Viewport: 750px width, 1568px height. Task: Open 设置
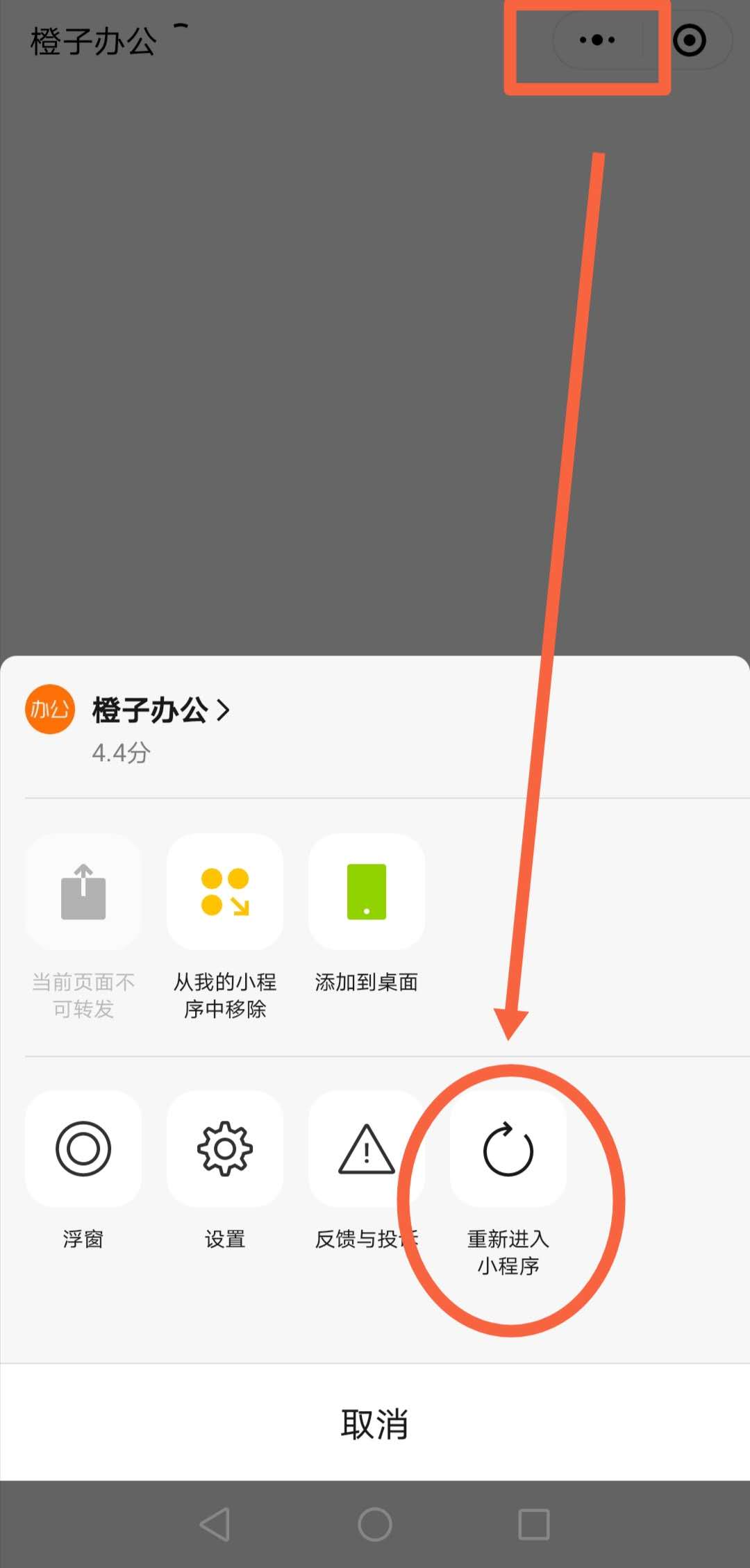coord(225,1149)
